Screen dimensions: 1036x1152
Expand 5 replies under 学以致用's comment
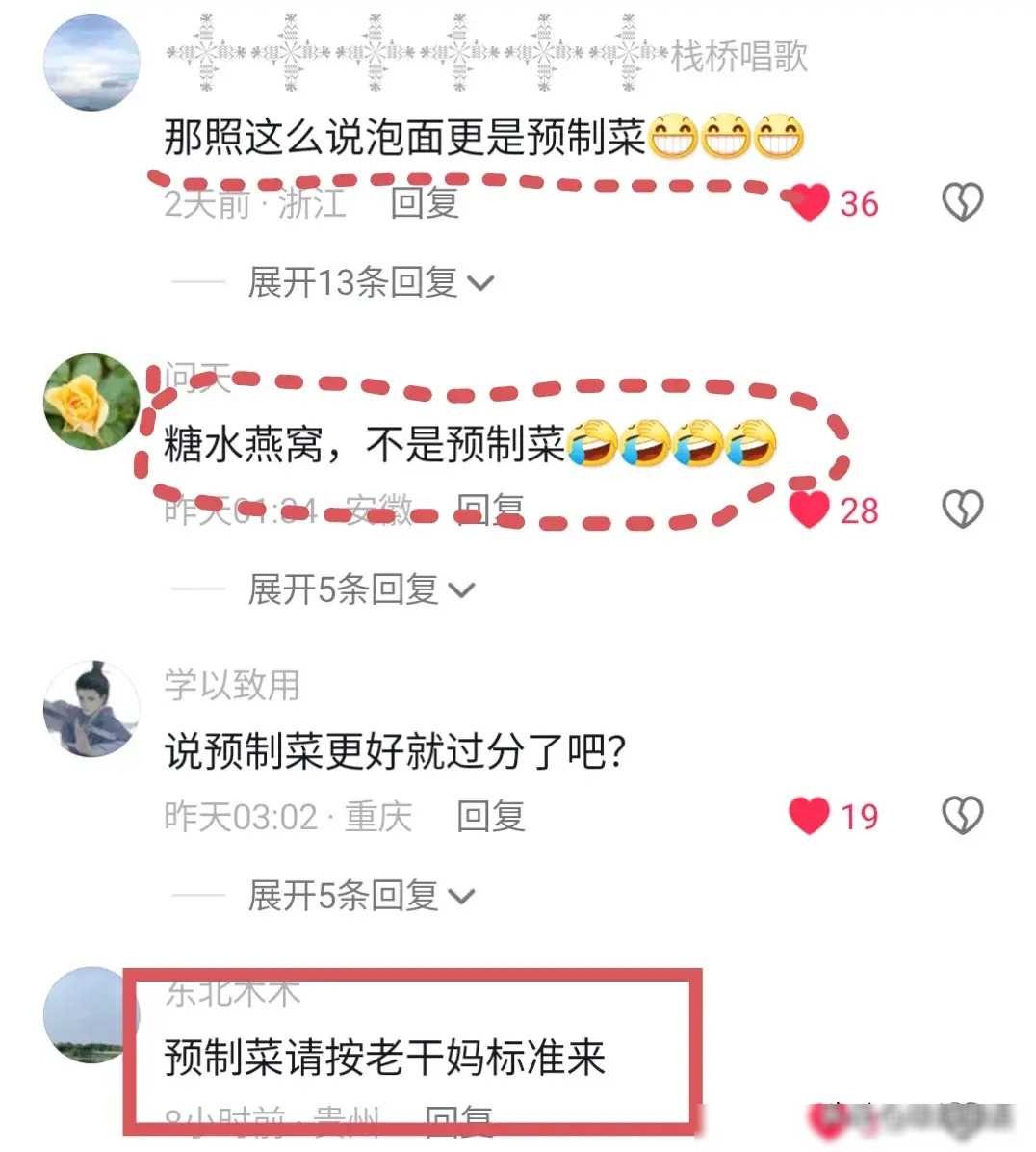[361, 896]
